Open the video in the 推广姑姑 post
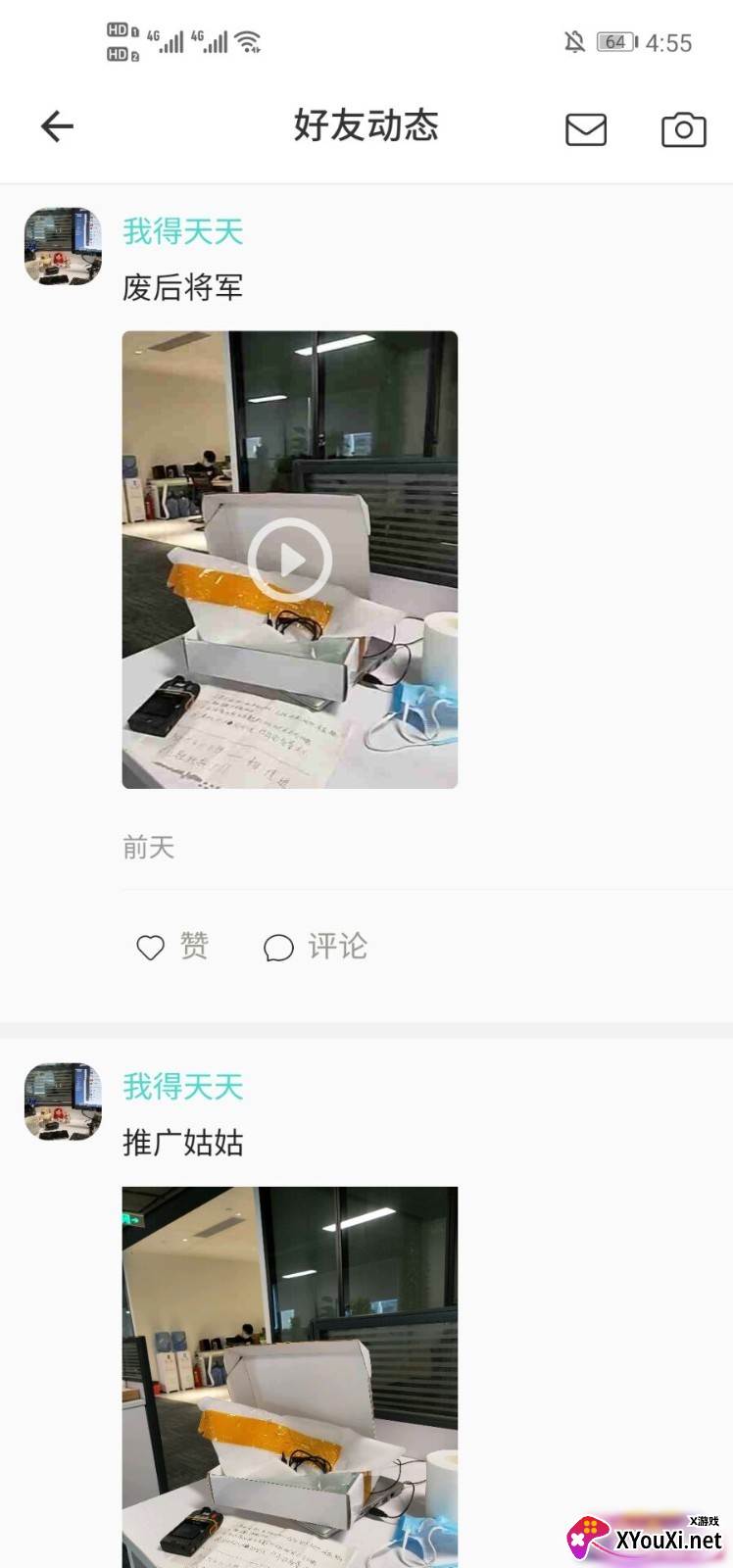733x1568 pixels. click(x=290, y=1372)
